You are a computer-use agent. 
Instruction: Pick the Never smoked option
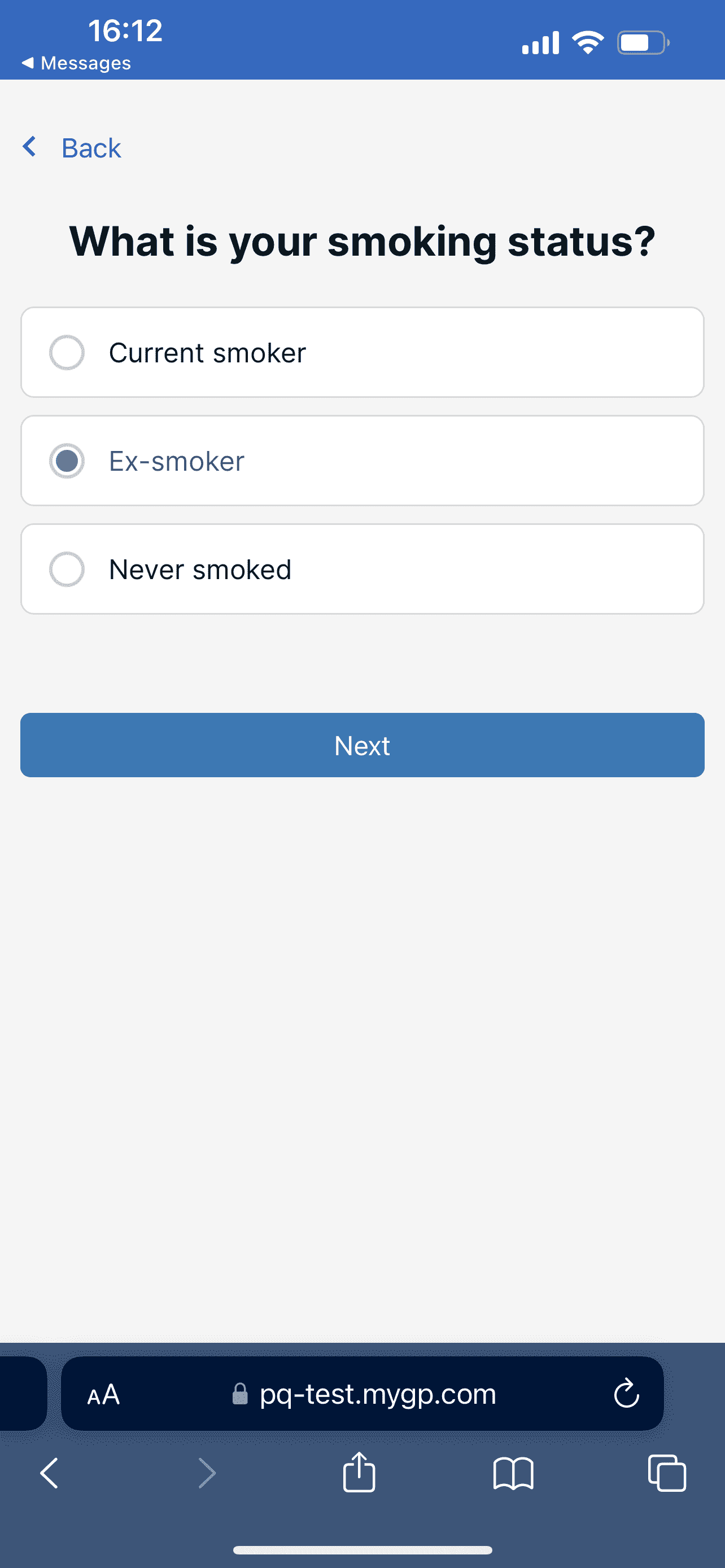[362, 569]
